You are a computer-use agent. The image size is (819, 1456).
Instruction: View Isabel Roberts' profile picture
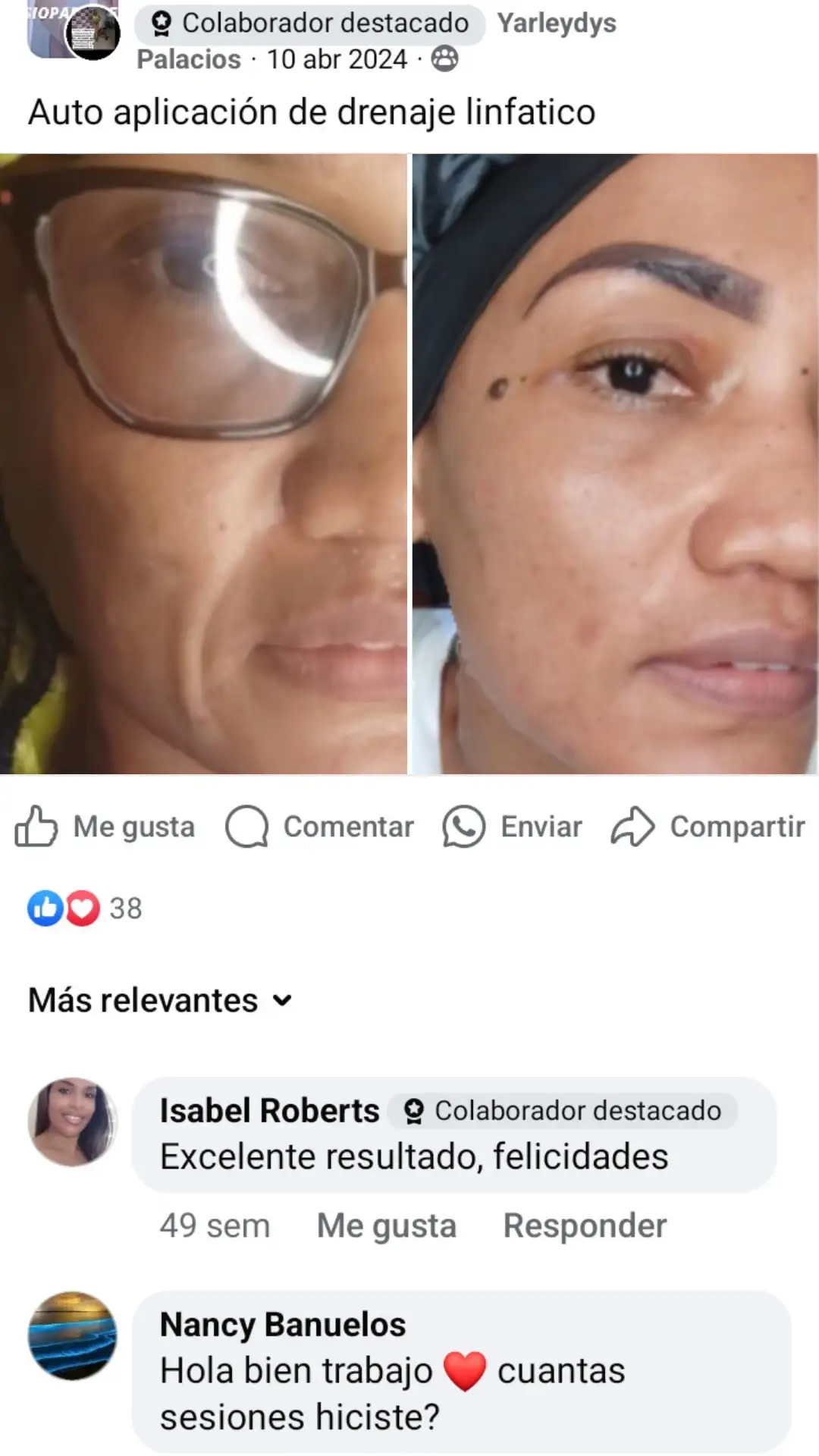point(73,1122)
